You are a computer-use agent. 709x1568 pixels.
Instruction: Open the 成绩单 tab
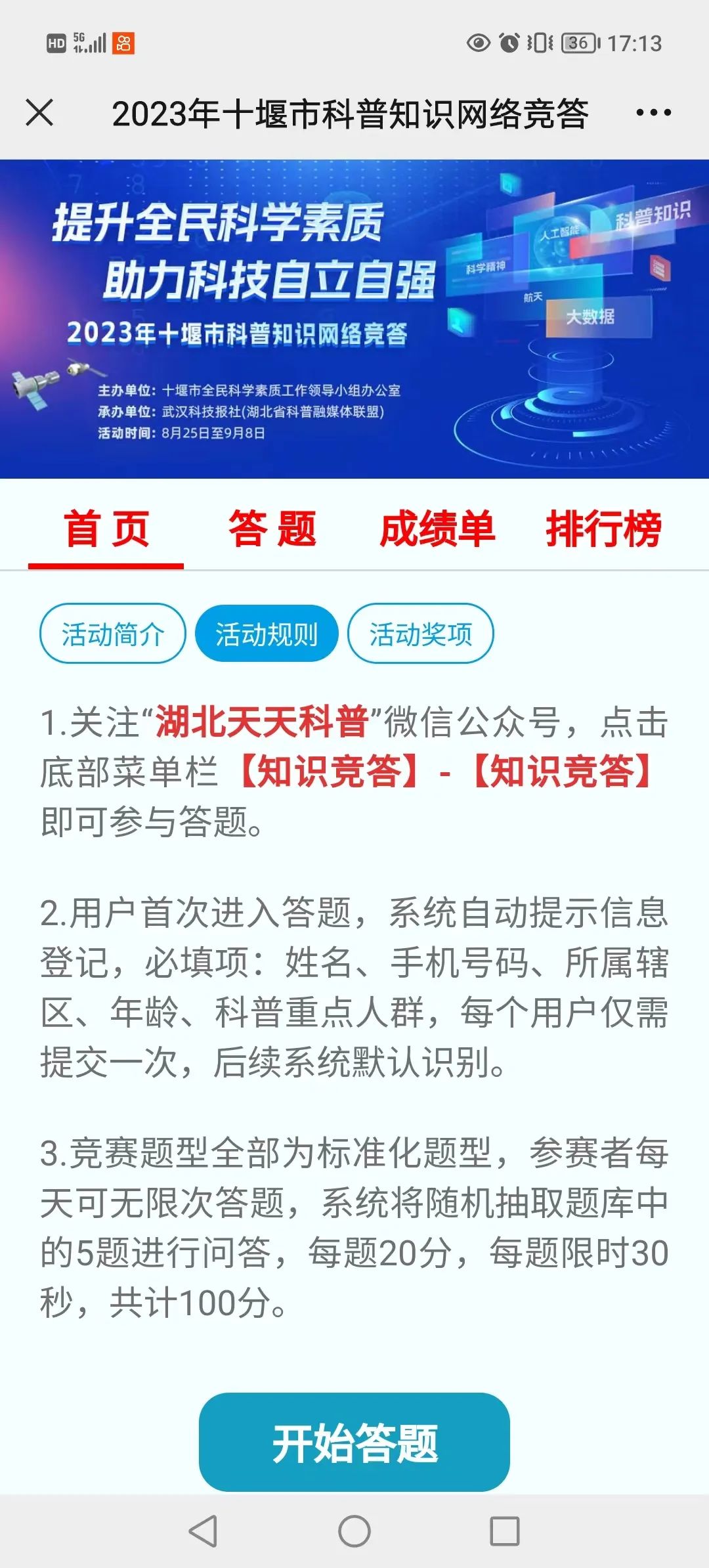tap(437, 529)
